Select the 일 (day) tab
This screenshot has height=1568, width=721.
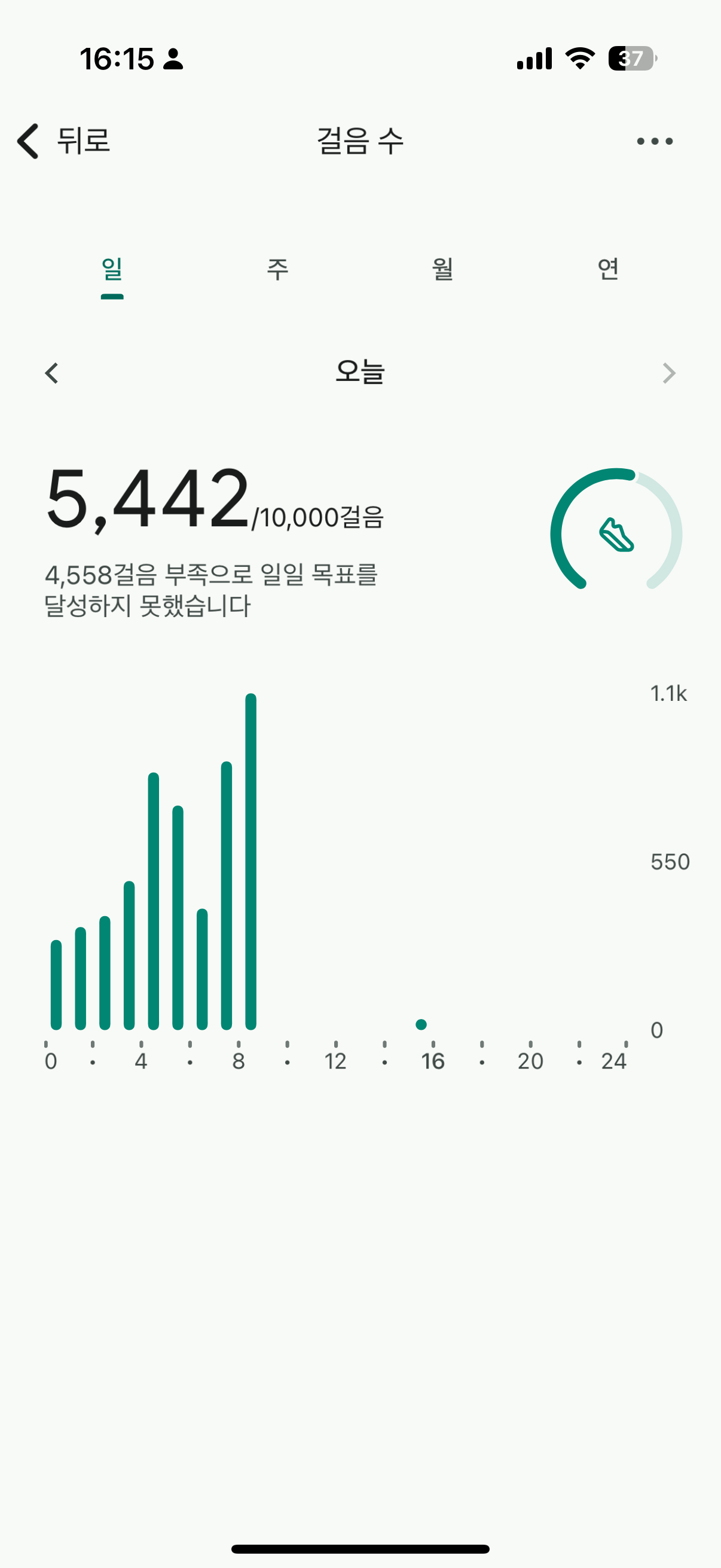[112, 270]
